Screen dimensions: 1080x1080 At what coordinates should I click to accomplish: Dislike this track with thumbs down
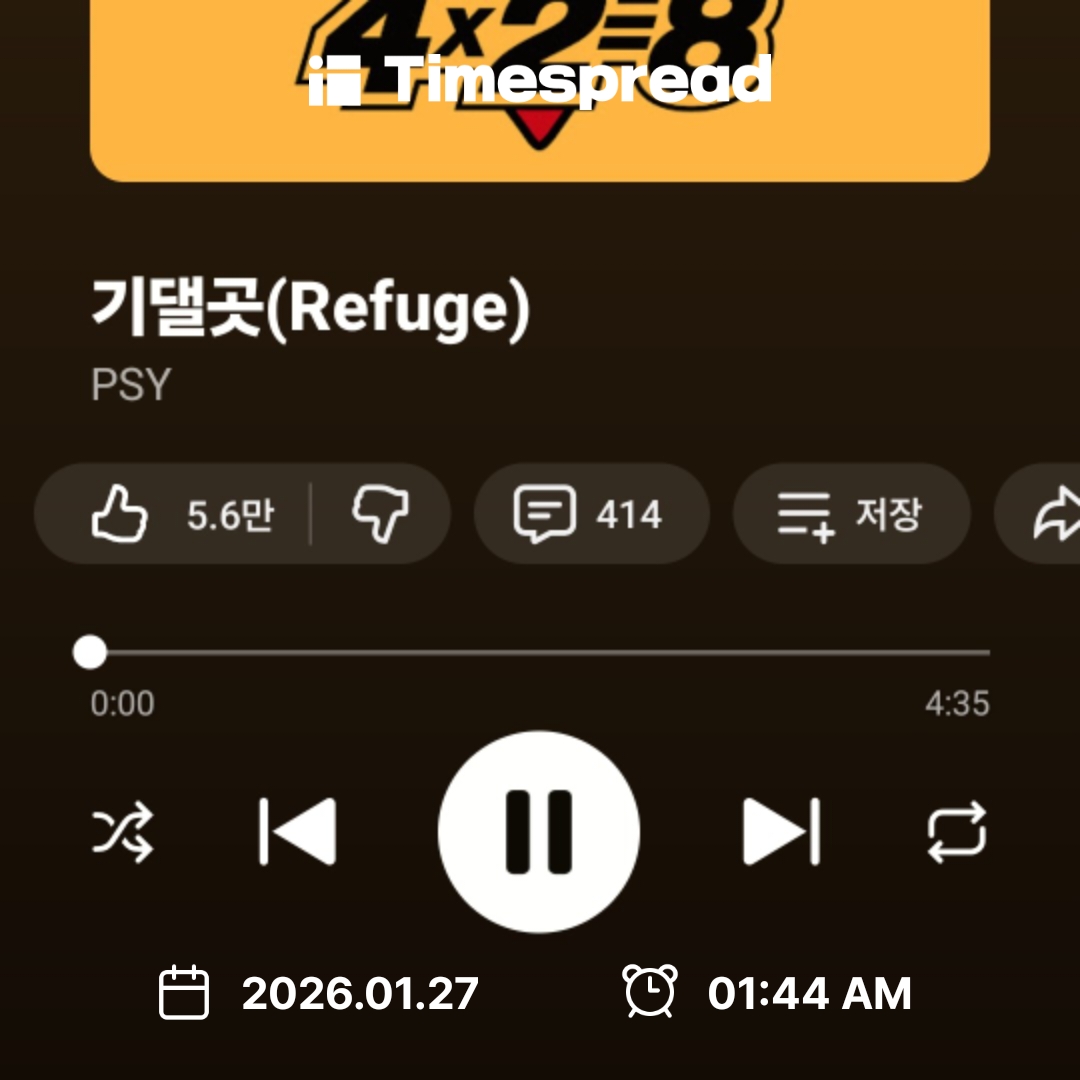380,515
